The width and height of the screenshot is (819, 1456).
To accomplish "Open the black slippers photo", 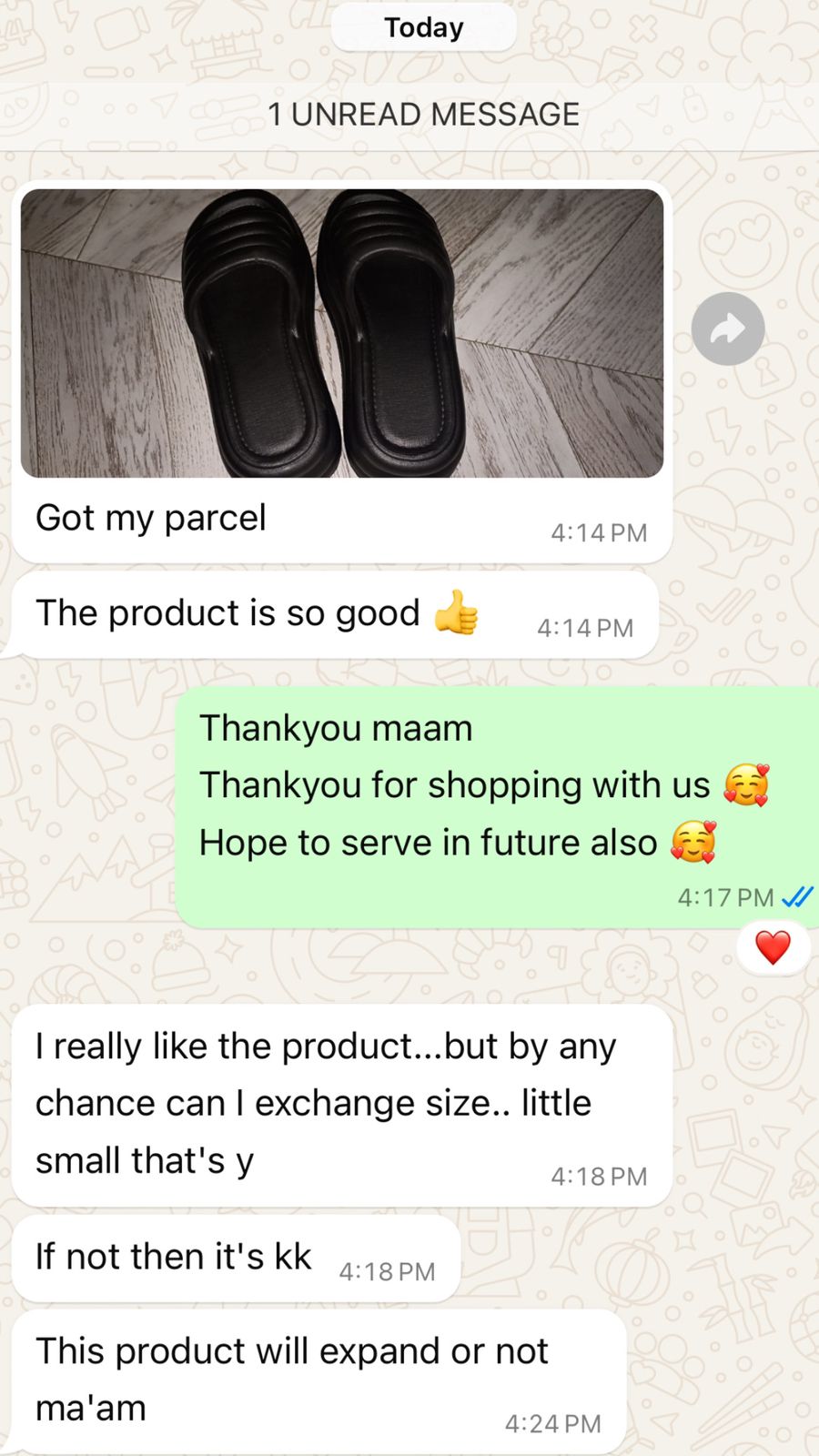I will tap(341, 333).
